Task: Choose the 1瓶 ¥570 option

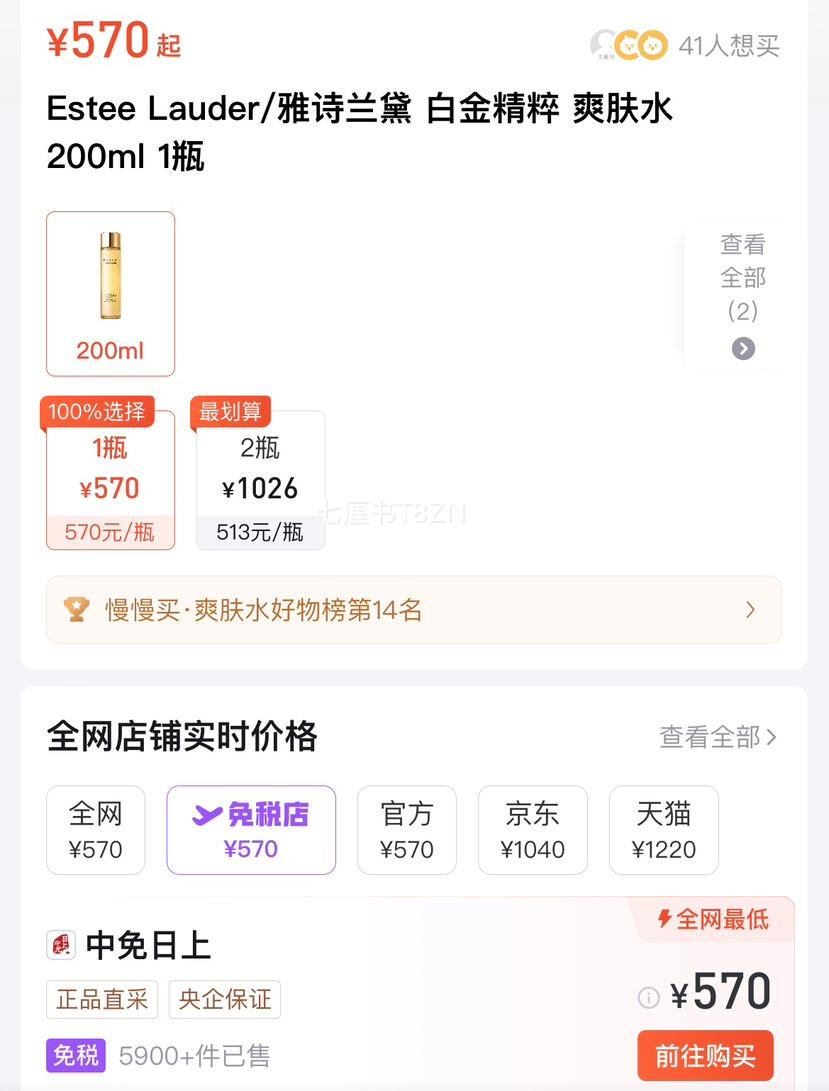Action: 110,479
